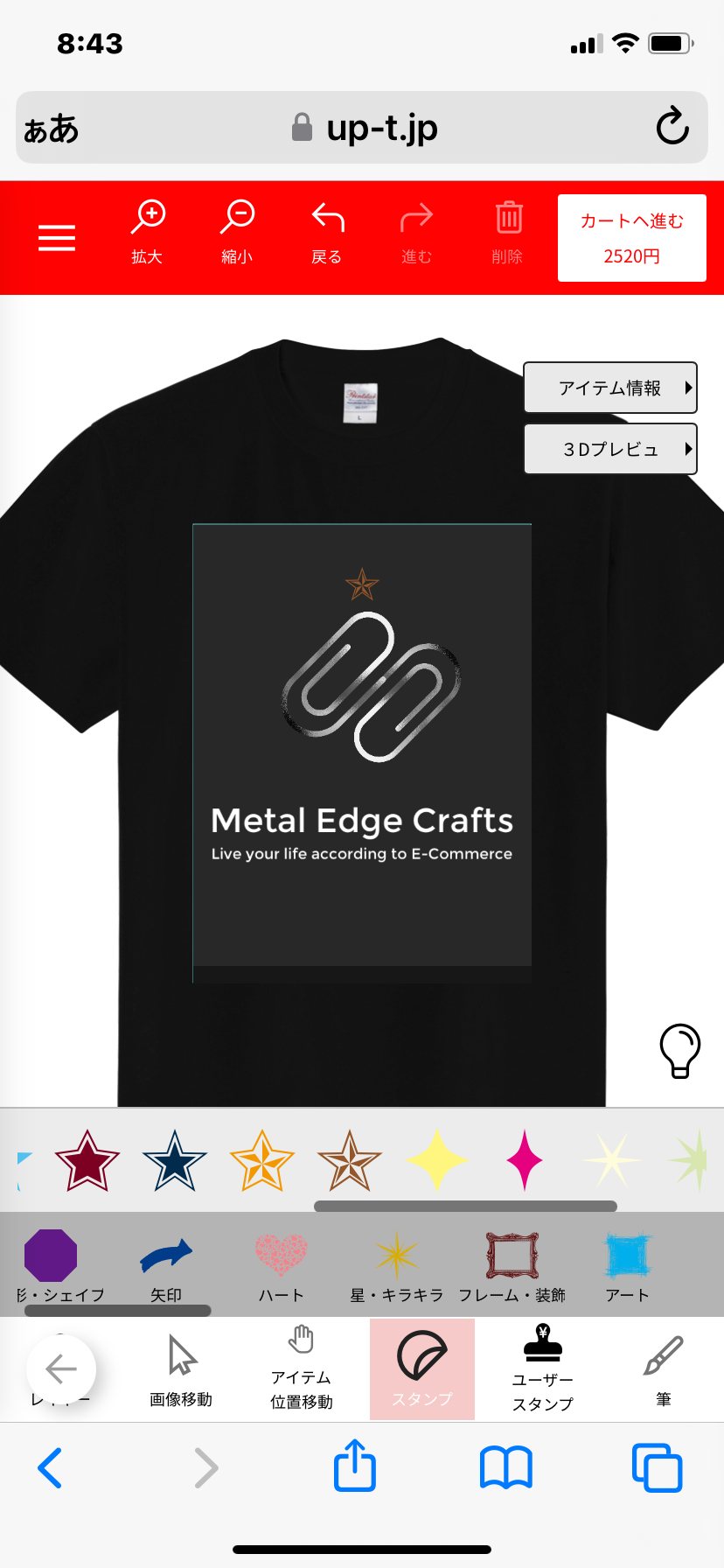The height and width of the screenshot is (1568, 724).
Task: Pick the pink diamond sparkle stamp
Action: [x=525, y=1160]
